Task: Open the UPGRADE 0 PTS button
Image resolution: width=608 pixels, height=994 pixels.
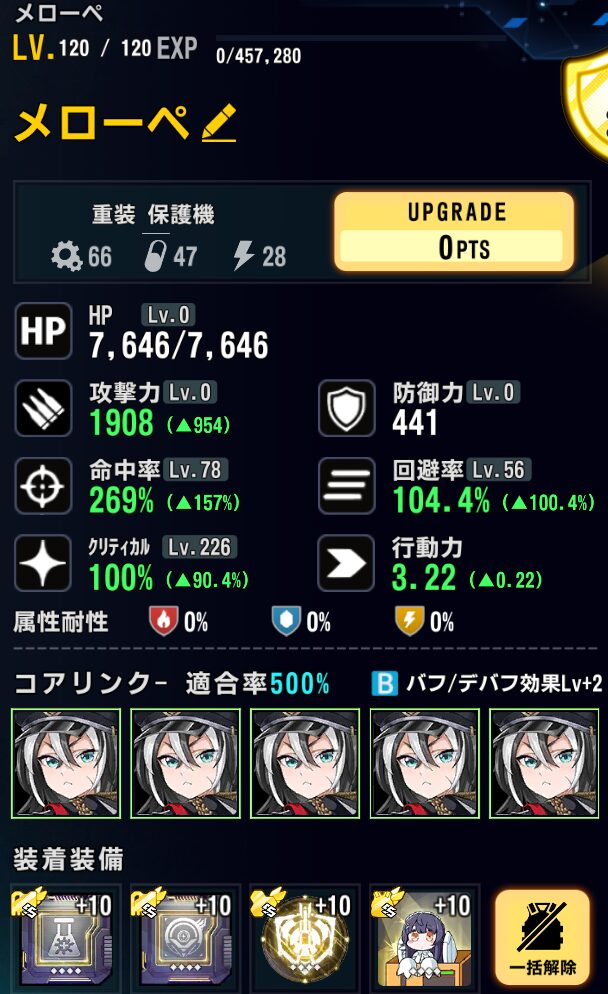Action: click(x=453, y=232)
